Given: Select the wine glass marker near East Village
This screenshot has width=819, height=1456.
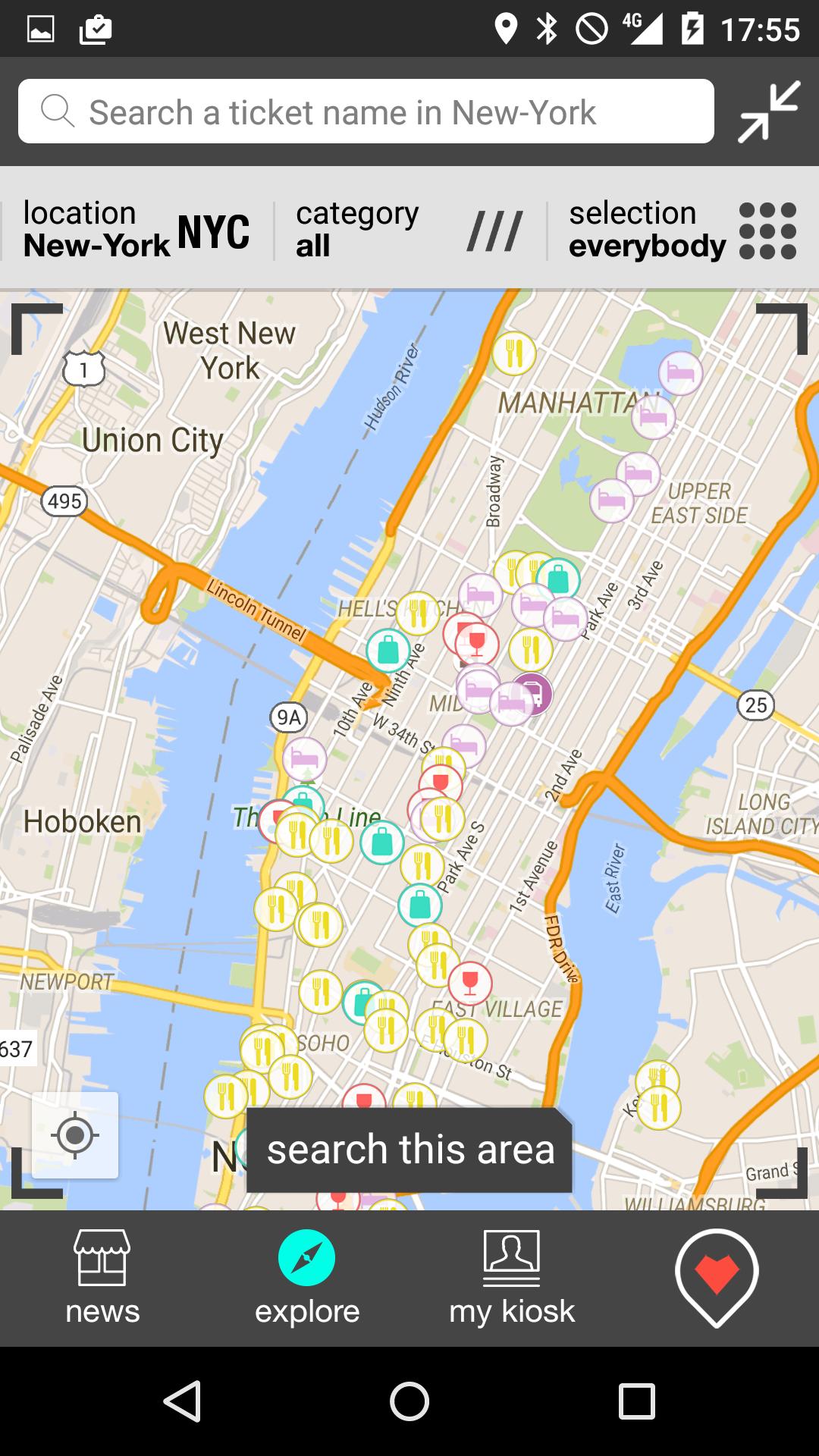Looking at the screenshot, I should point(470,983).
